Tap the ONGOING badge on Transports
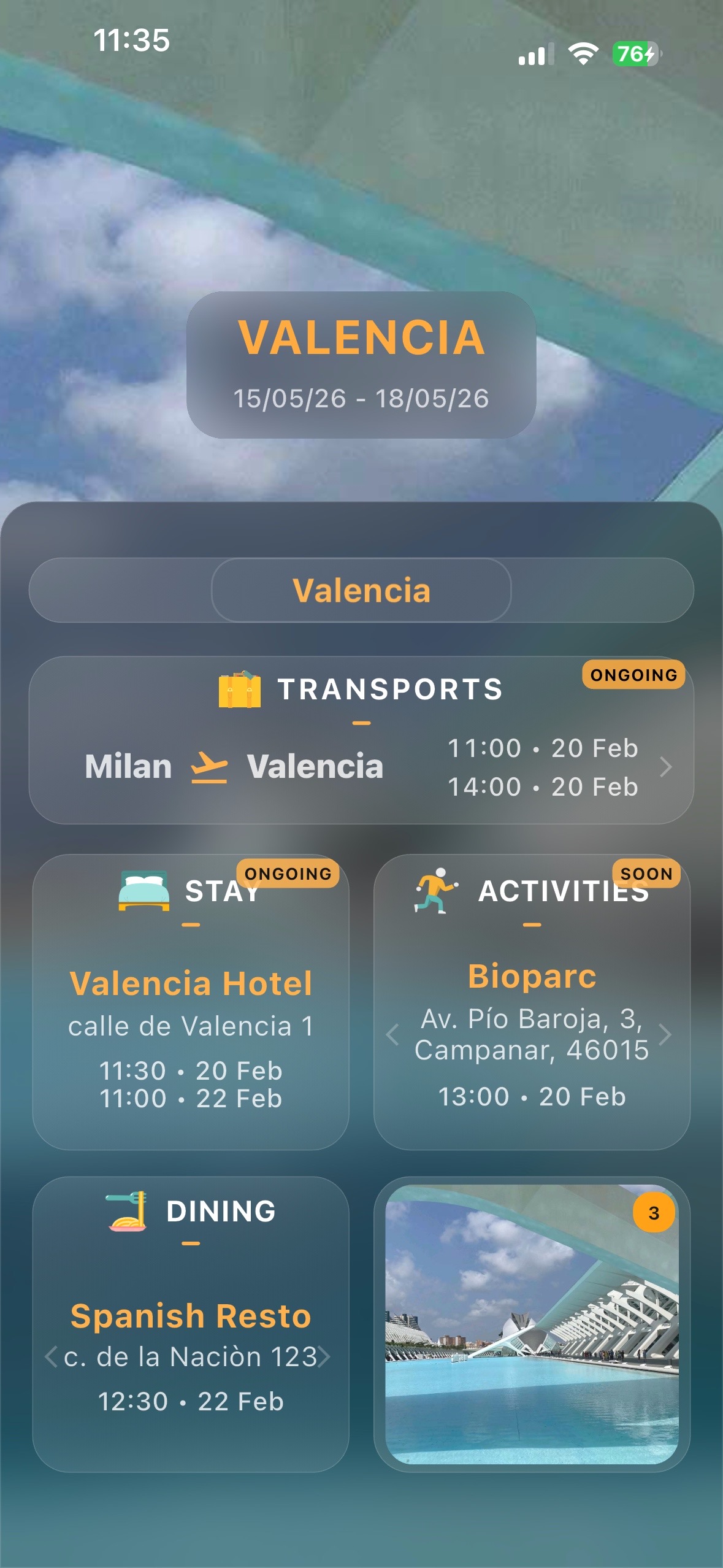Image resolution: width=723 pixels, height=1568 pixels. pos(635,676)
